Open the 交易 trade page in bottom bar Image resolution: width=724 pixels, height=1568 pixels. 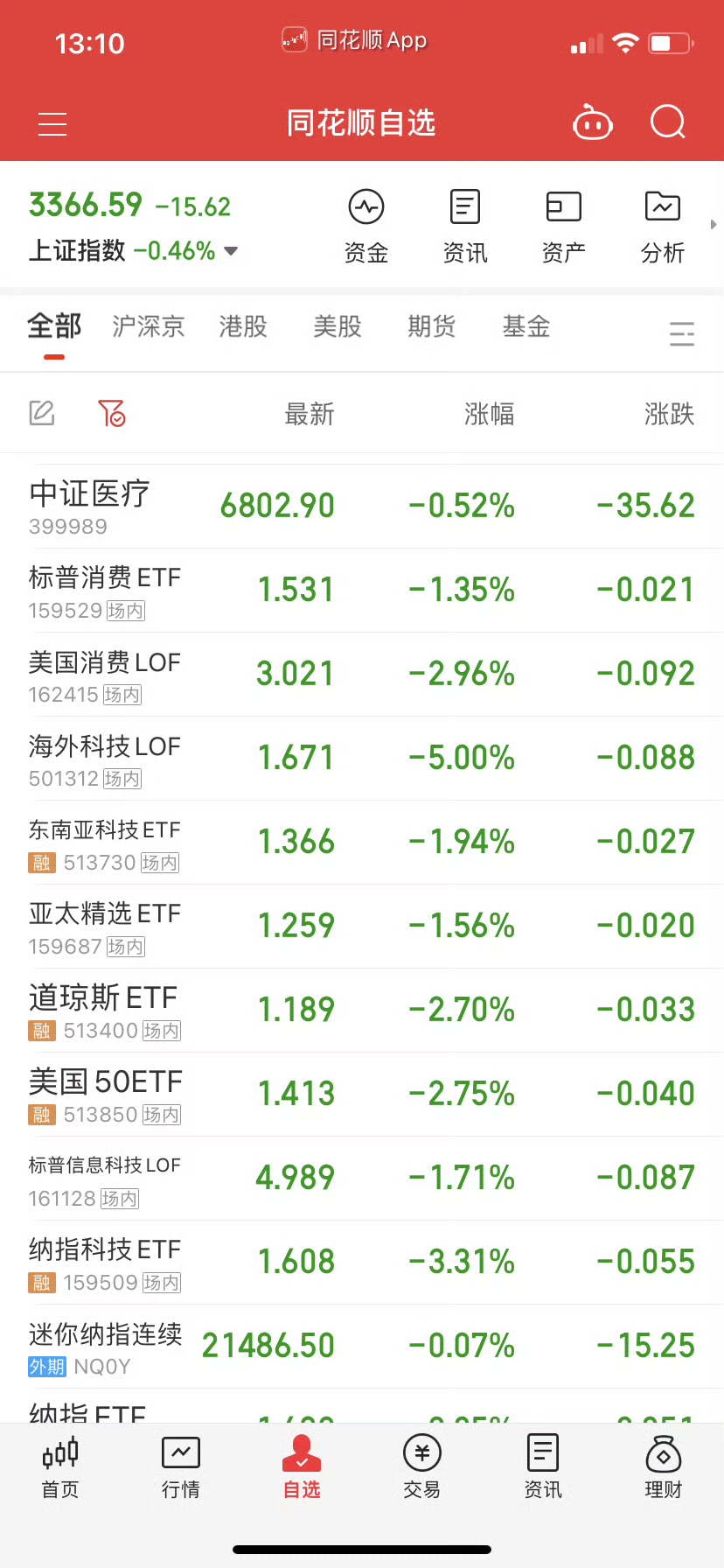[x=421, y=1468]
